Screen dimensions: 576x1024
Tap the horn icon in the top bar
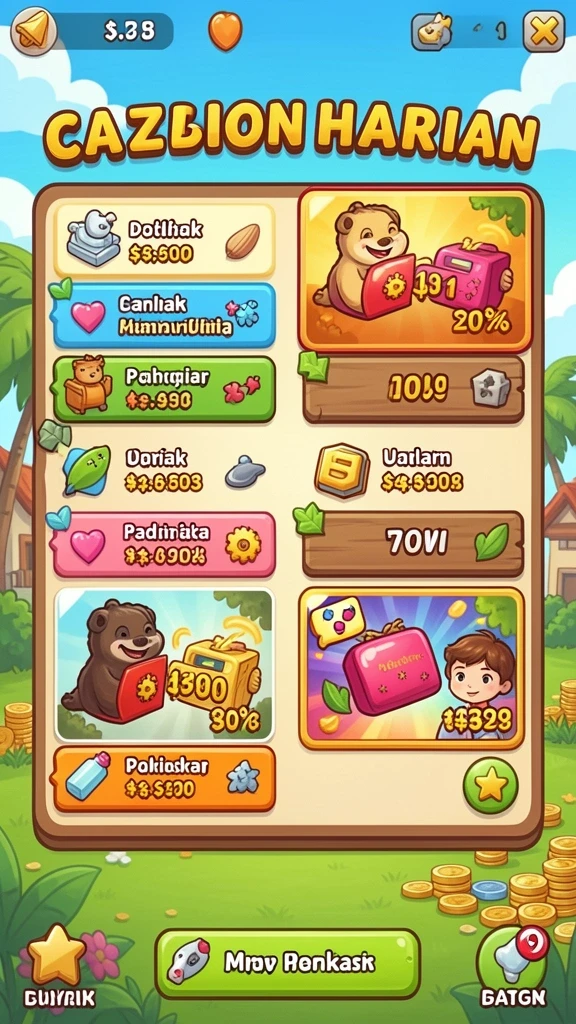coord(33,31)
